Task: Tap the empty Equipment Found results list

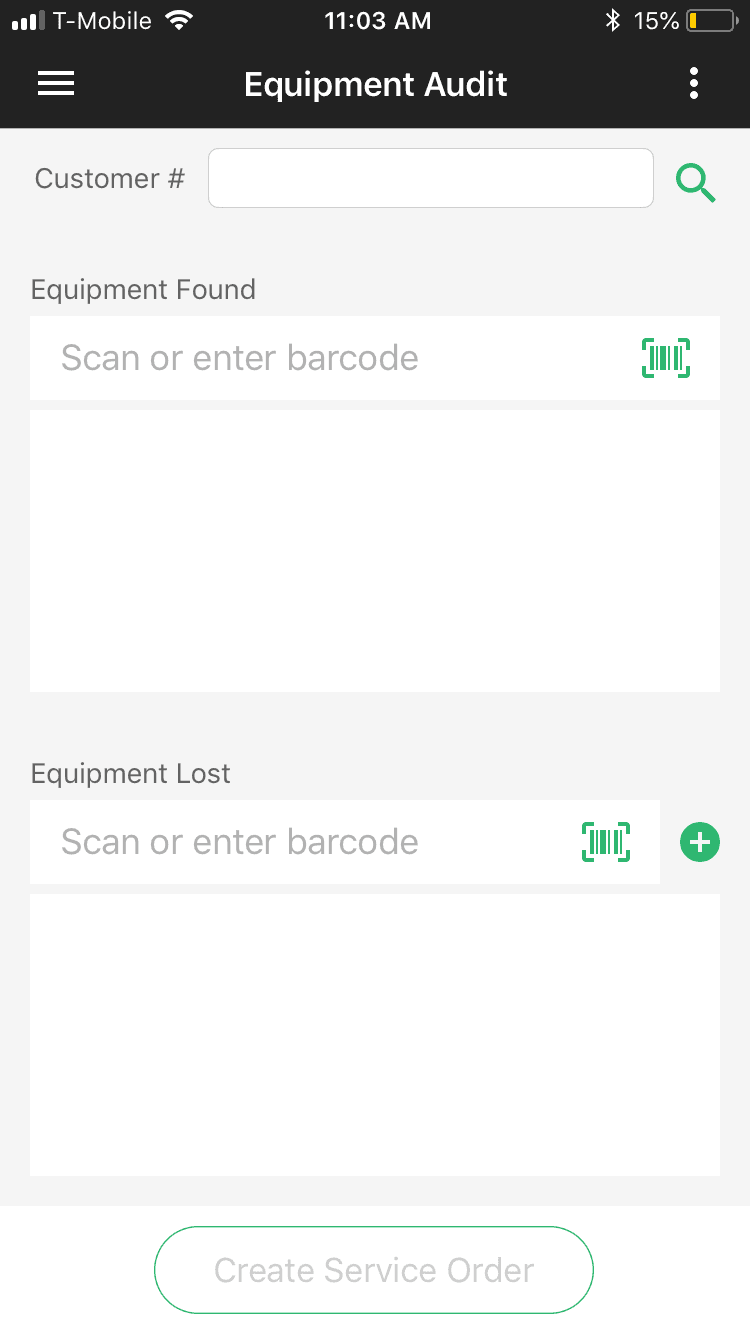Action: pos(375,550)
